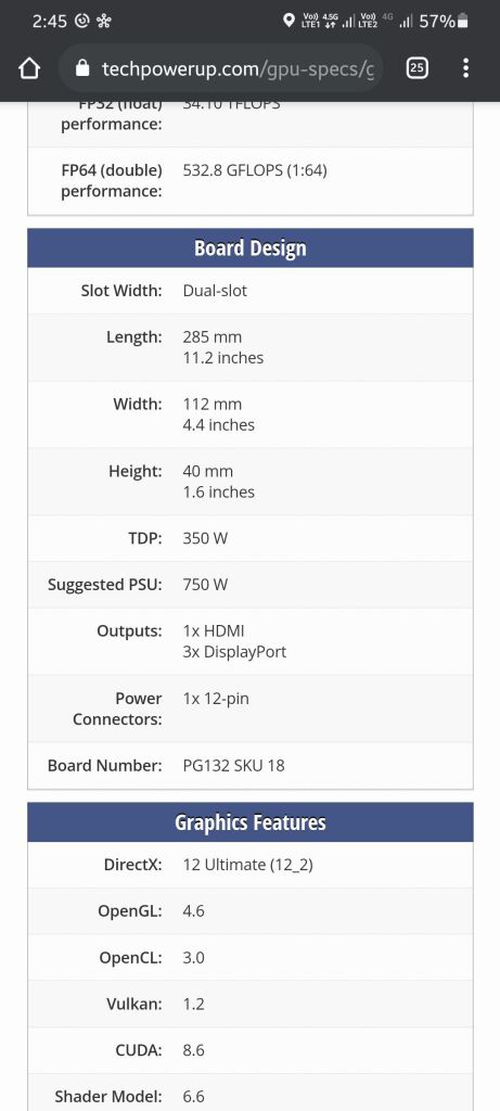Open the tab switcher showing 25 tabs
Viewport: 500px width, 1111px height.
[x=417, y=68]
